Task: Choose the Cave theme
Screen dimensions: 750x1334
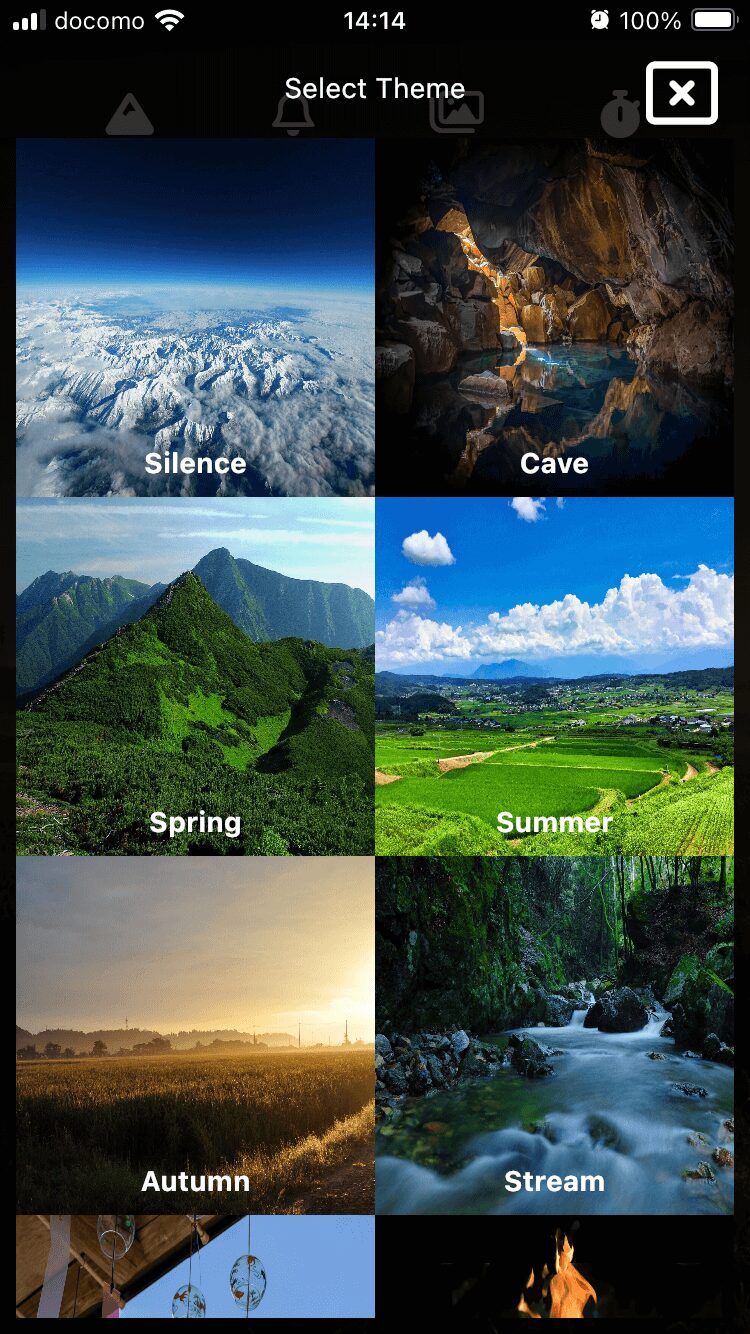Action: pyautogui.click(x=554, y=317)
